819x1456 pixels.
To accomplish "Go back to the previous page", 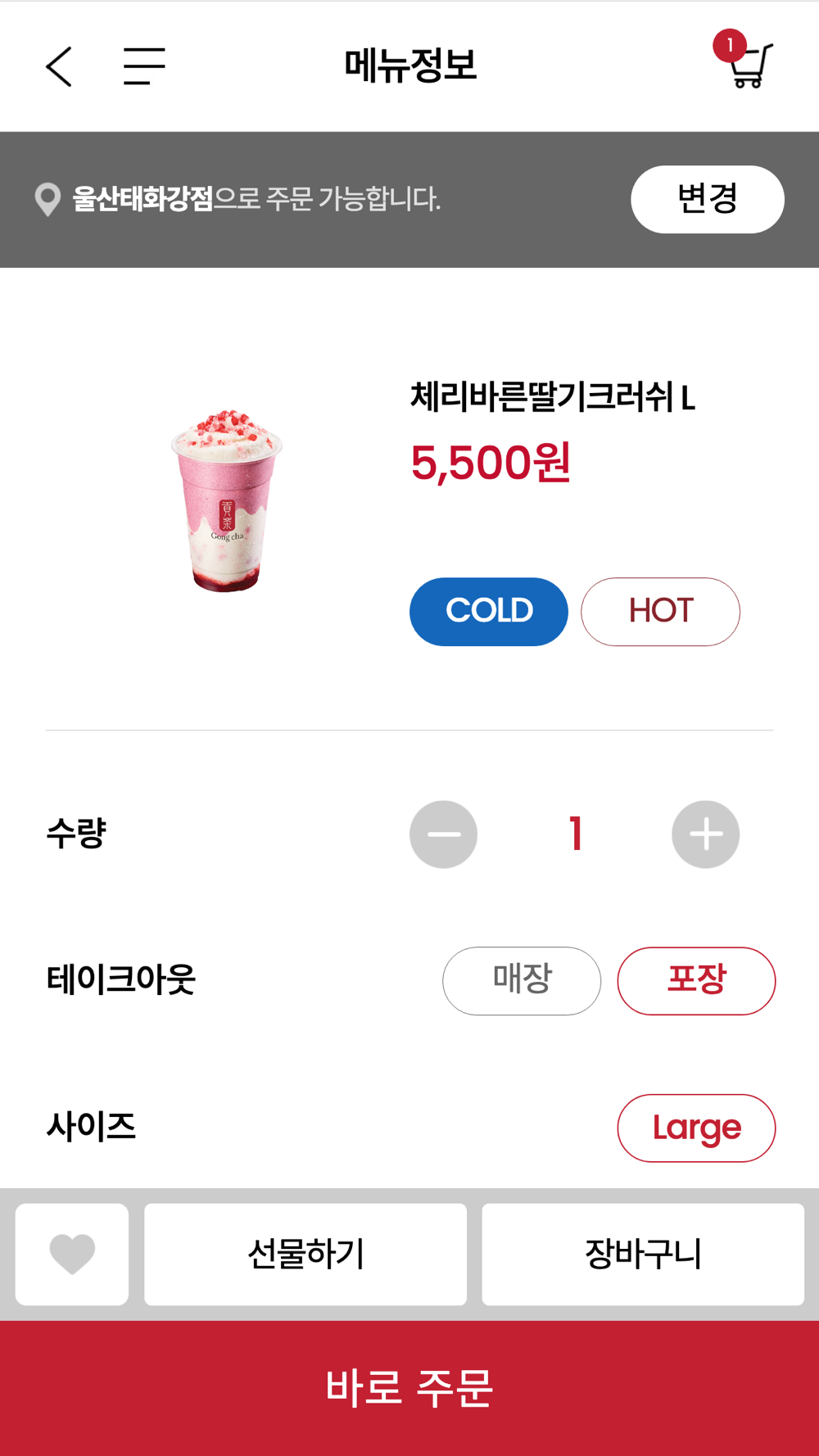I will pyautogui.click(x=59, y=66).
